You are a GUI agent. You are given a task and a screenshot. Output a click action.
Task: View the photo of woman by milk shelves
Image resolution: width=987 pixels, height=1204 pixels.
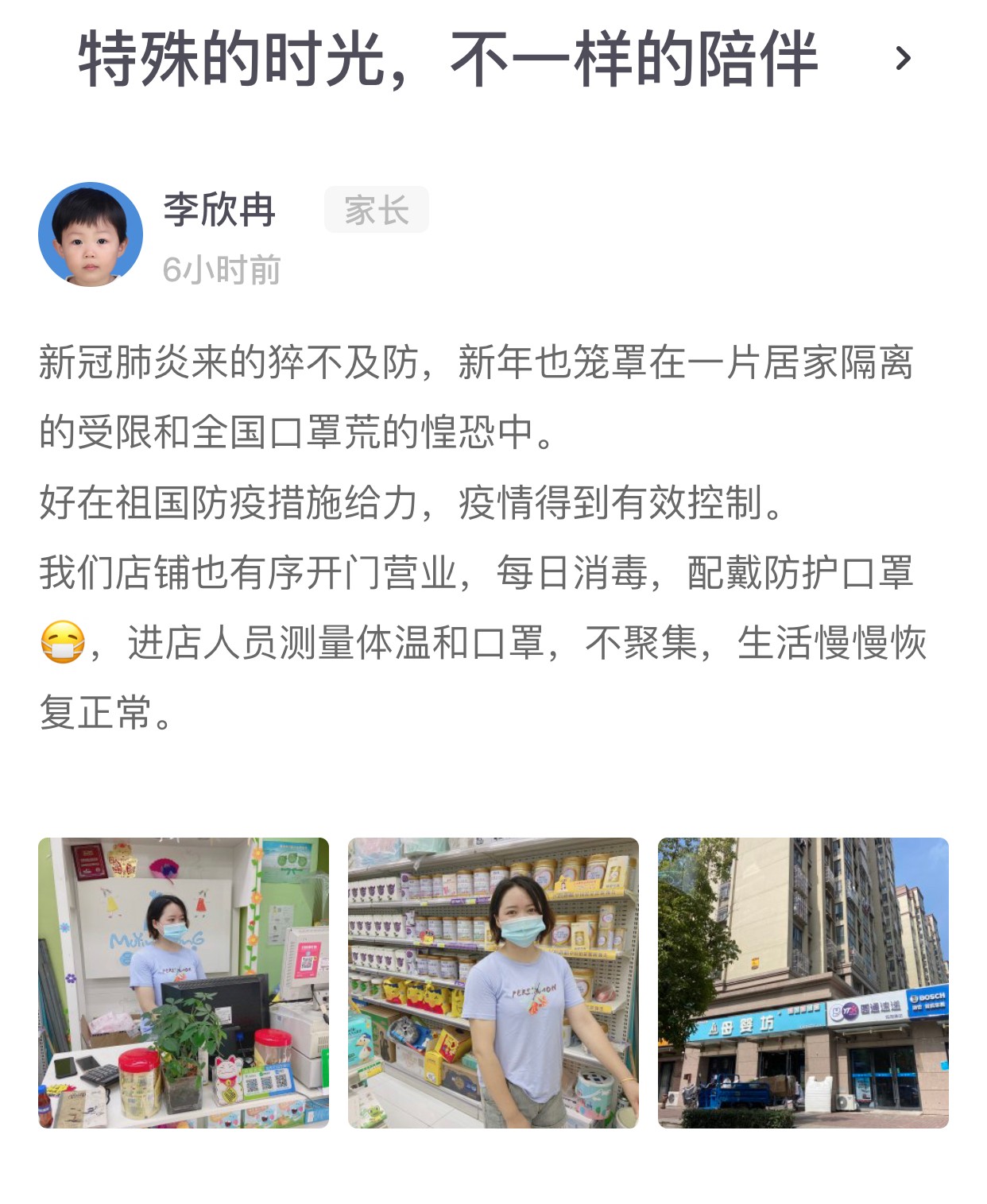[493, 982]
